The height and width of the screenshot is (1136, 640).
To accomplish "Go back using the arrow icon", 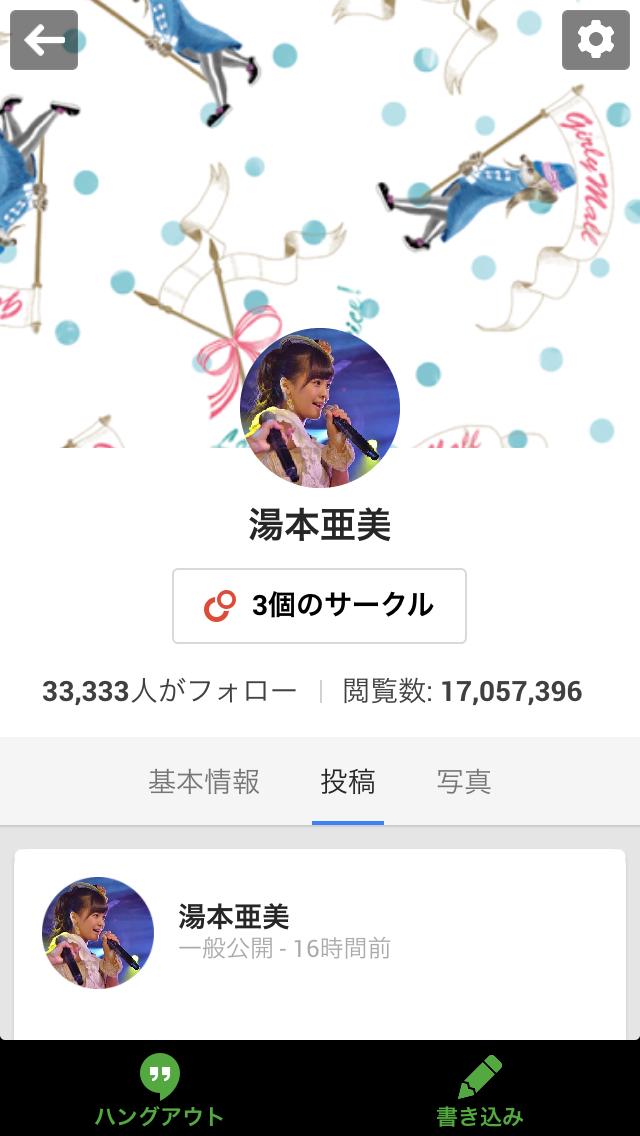I will pyautogui.click(x=44, y=40).
